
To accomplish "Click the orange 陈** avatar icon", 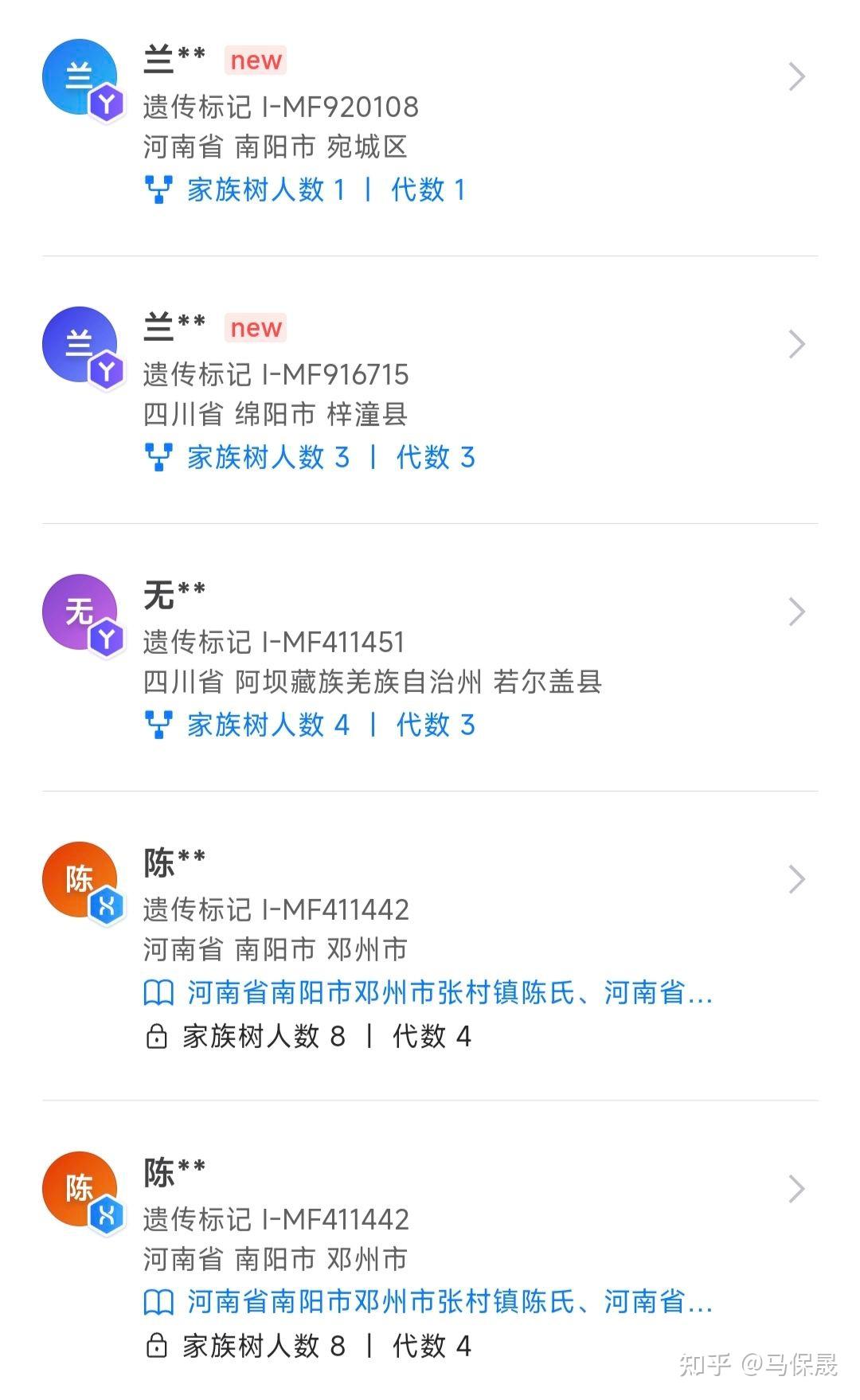I will tap(80, 880).
